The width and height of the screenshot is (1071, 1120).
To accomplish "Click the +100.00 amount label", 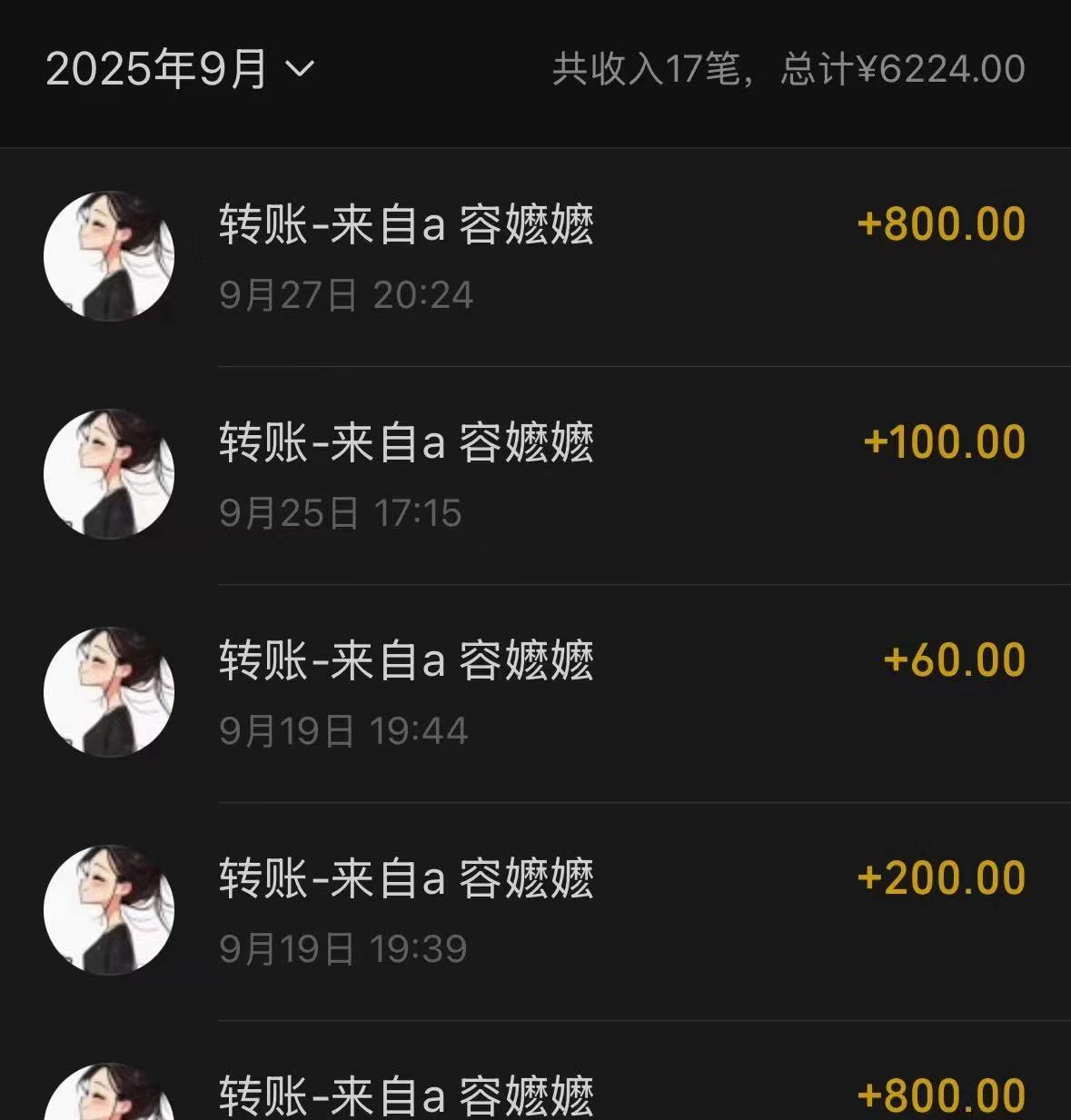I will (945, 441).
